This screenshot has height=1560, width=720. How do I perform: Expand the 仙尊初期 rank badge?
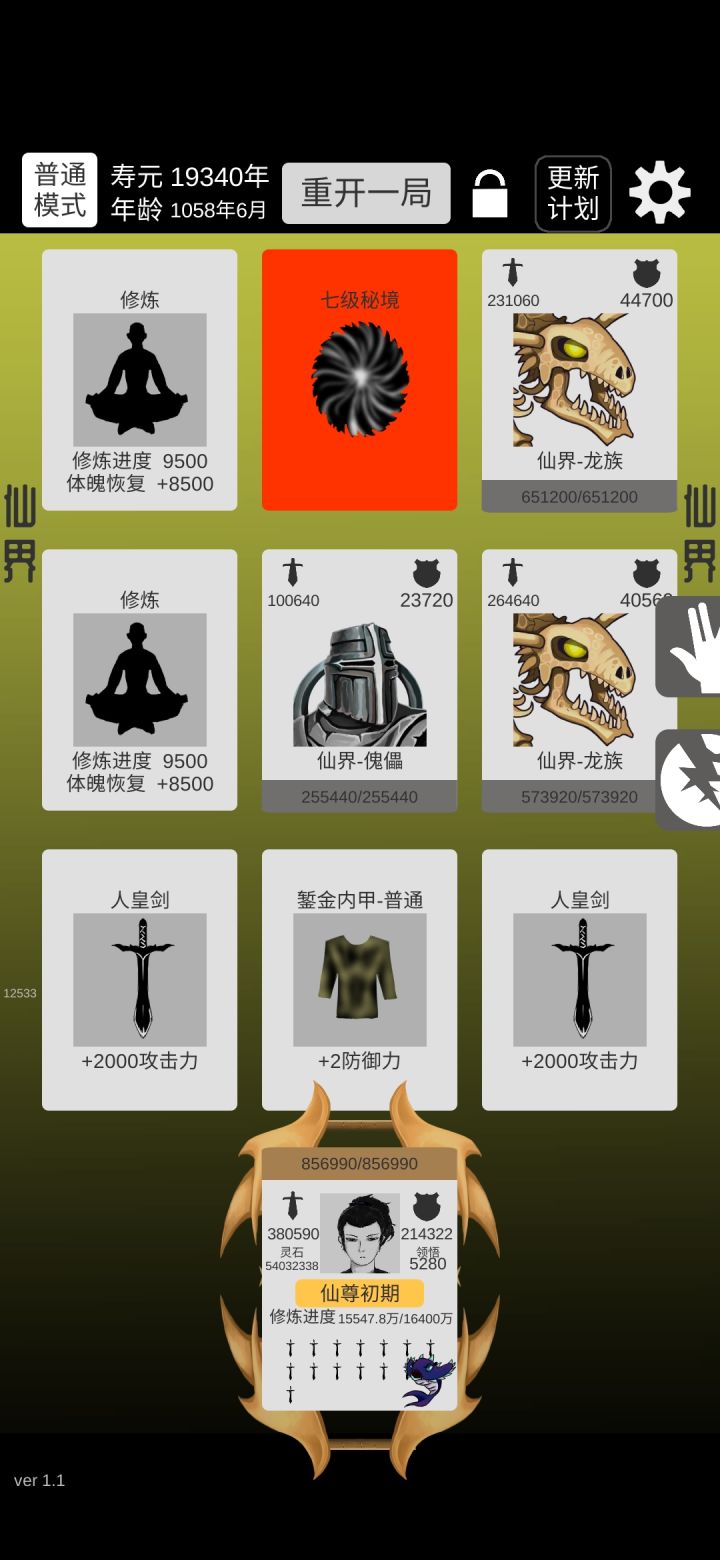pyautogui.click(x=360, y=1292)
